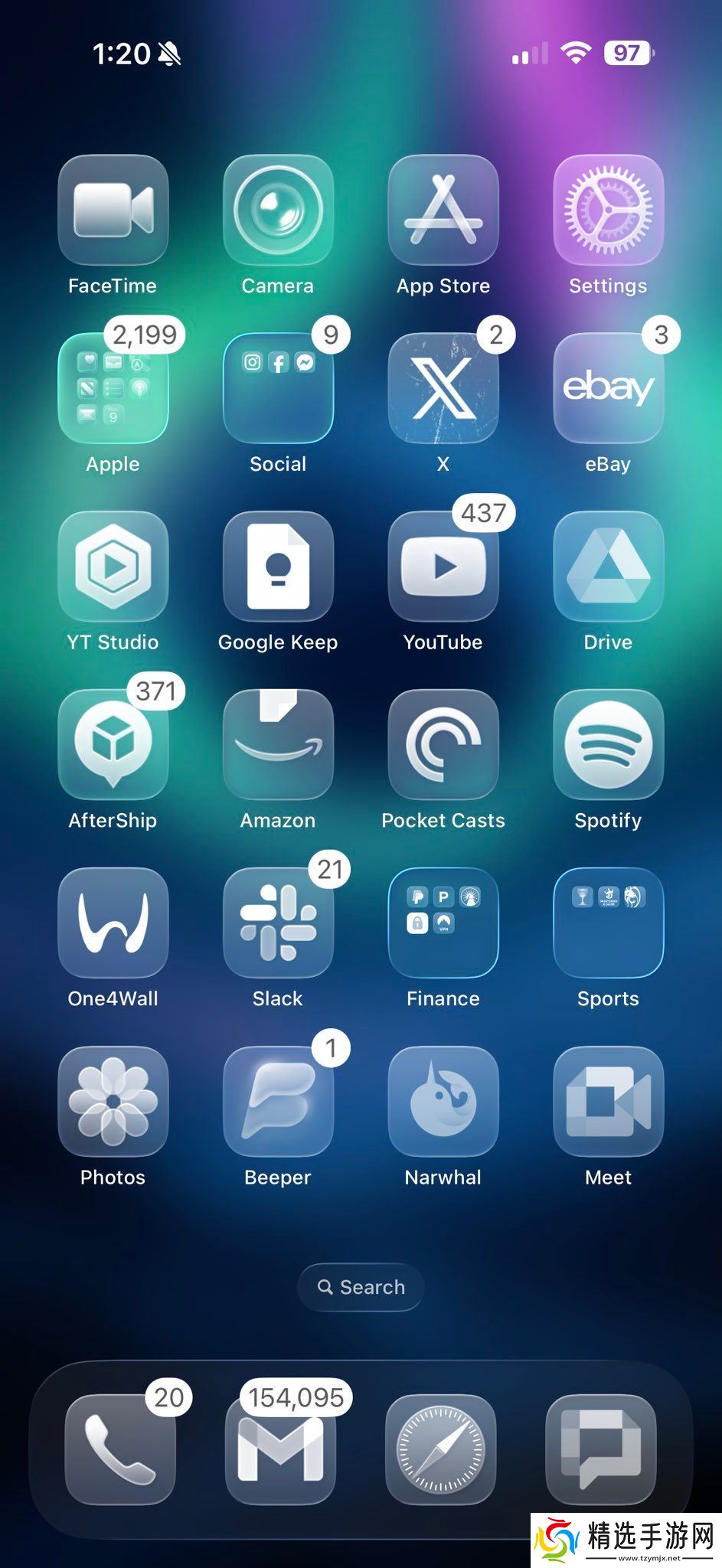
Task: Tap the Search pill above the dock
Action: pyautogui.click(x=361, y=1287)
